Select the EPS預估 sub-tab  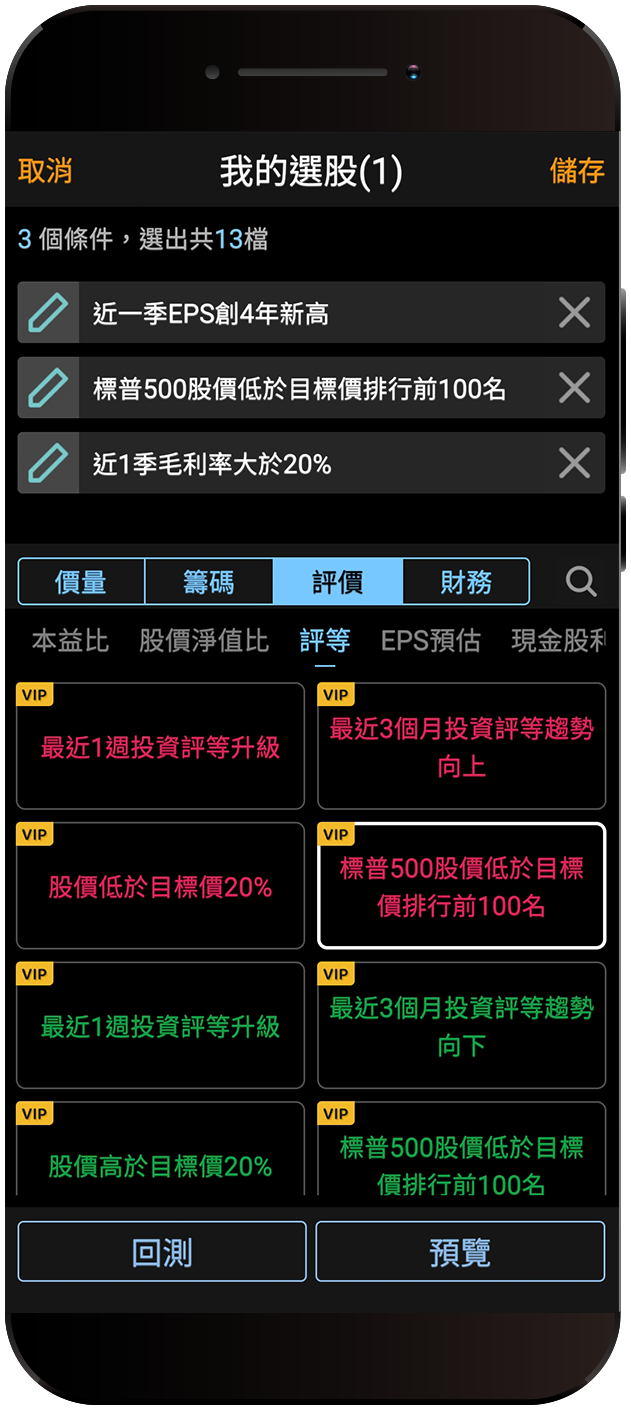pos(431,641)
